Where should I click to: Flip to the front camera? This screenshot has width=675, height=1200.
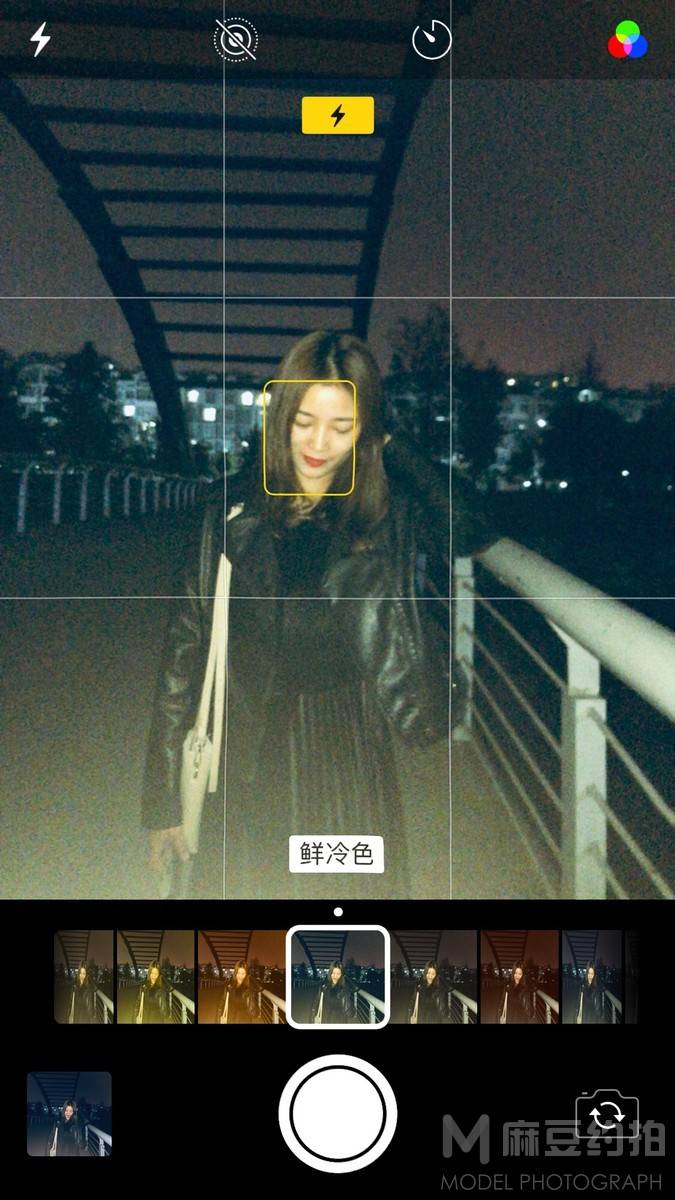(607, 1113)
